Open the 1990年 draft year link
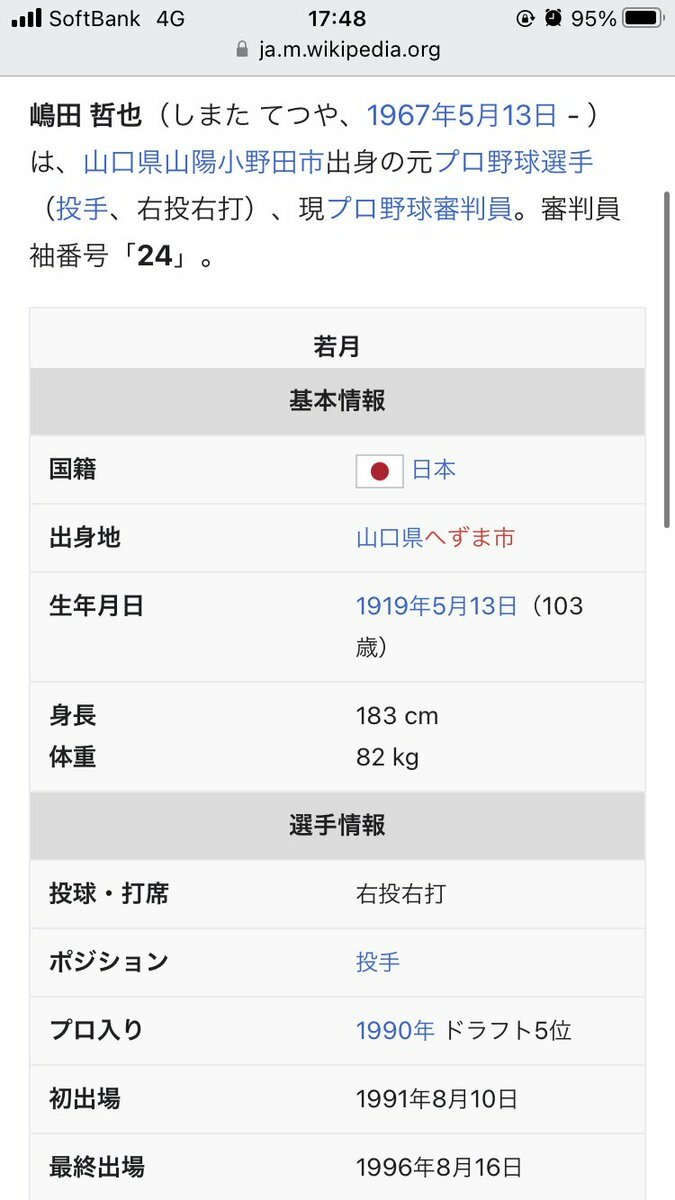 (x=395, y=1030)
